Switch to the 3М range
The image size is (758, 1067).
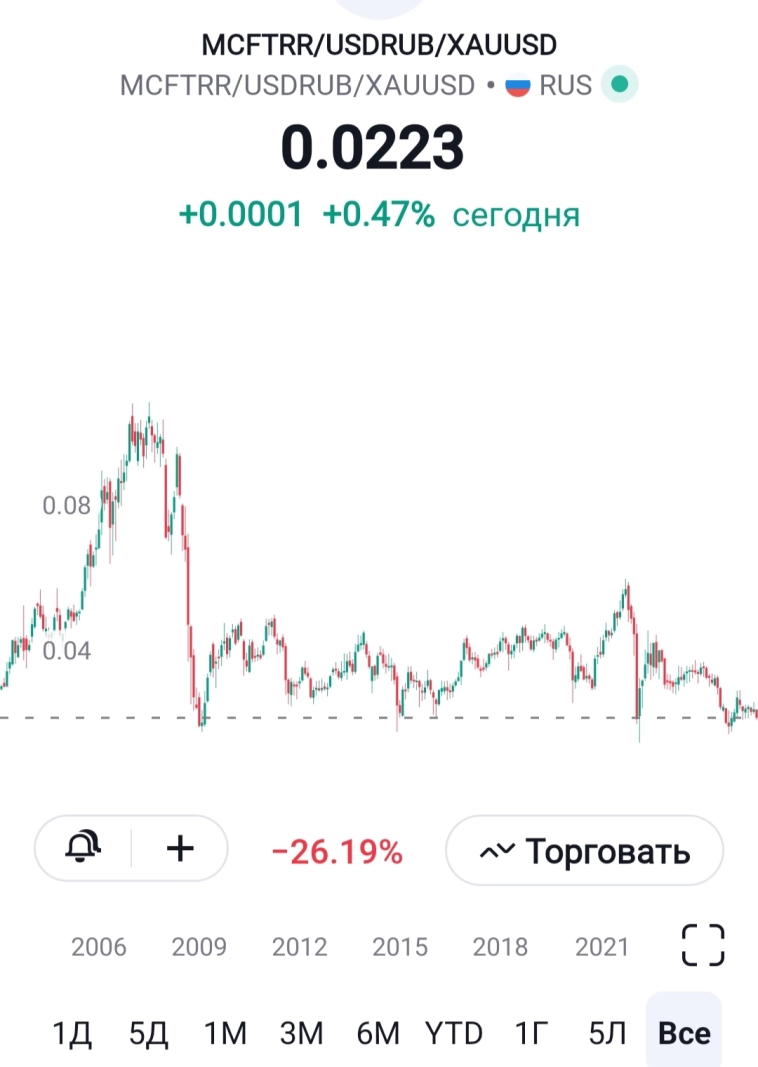coord(301,1033)
